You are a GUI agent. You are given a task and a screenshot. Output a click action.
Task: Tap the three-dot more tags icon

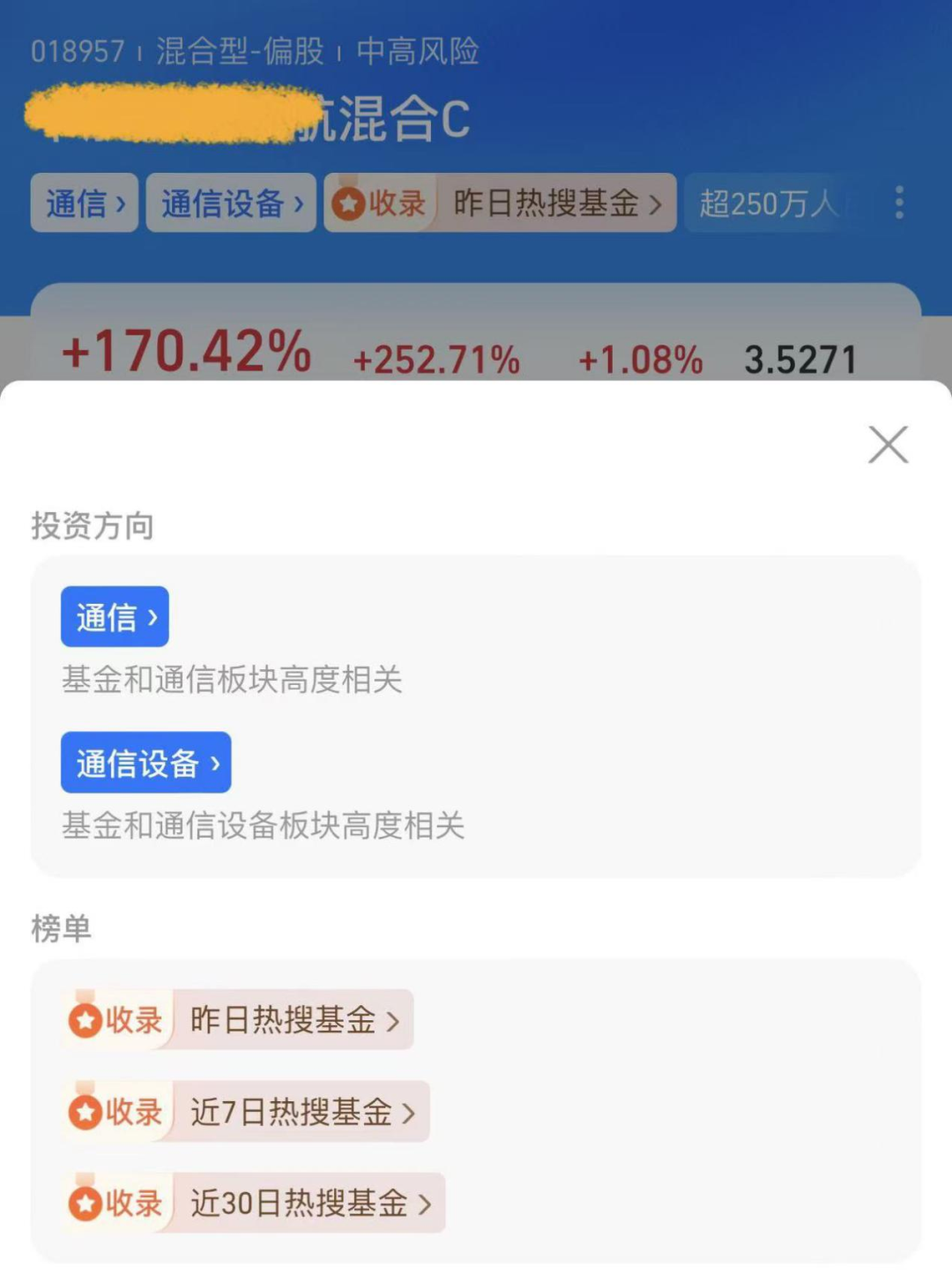pyautogui.click(x=898, y=203)
